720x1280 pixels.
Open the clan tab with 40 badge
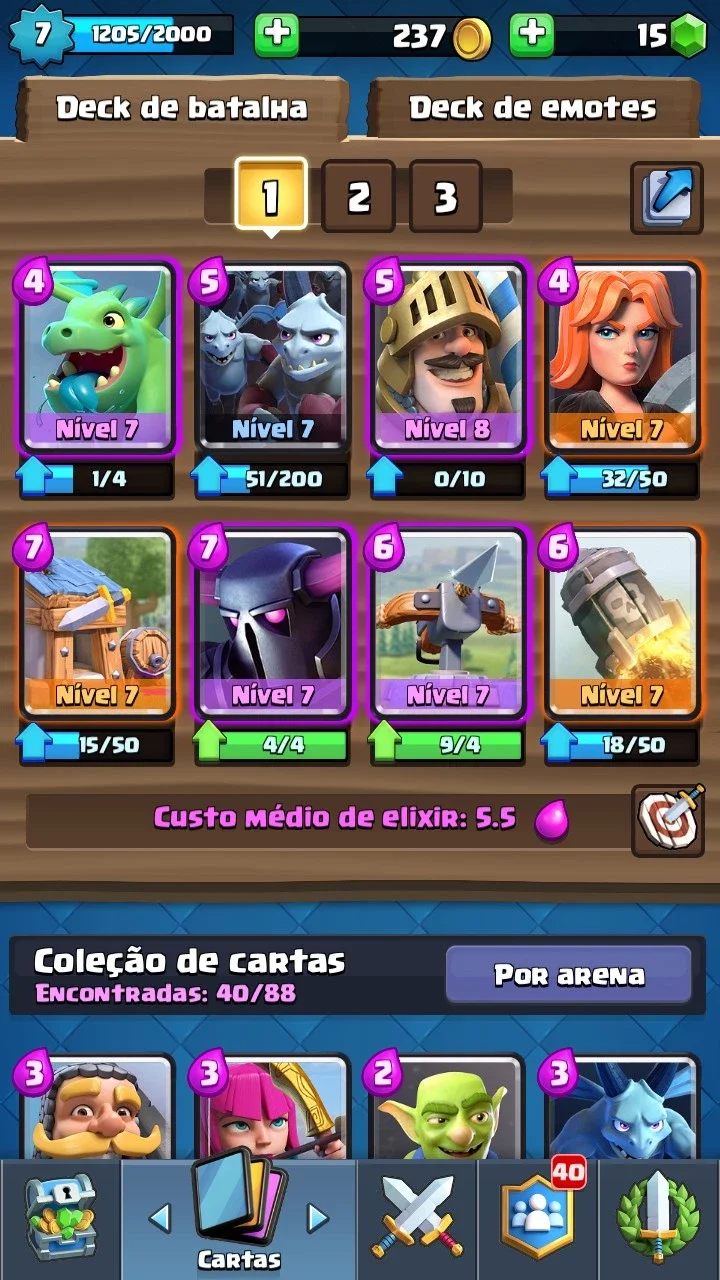538,1219
